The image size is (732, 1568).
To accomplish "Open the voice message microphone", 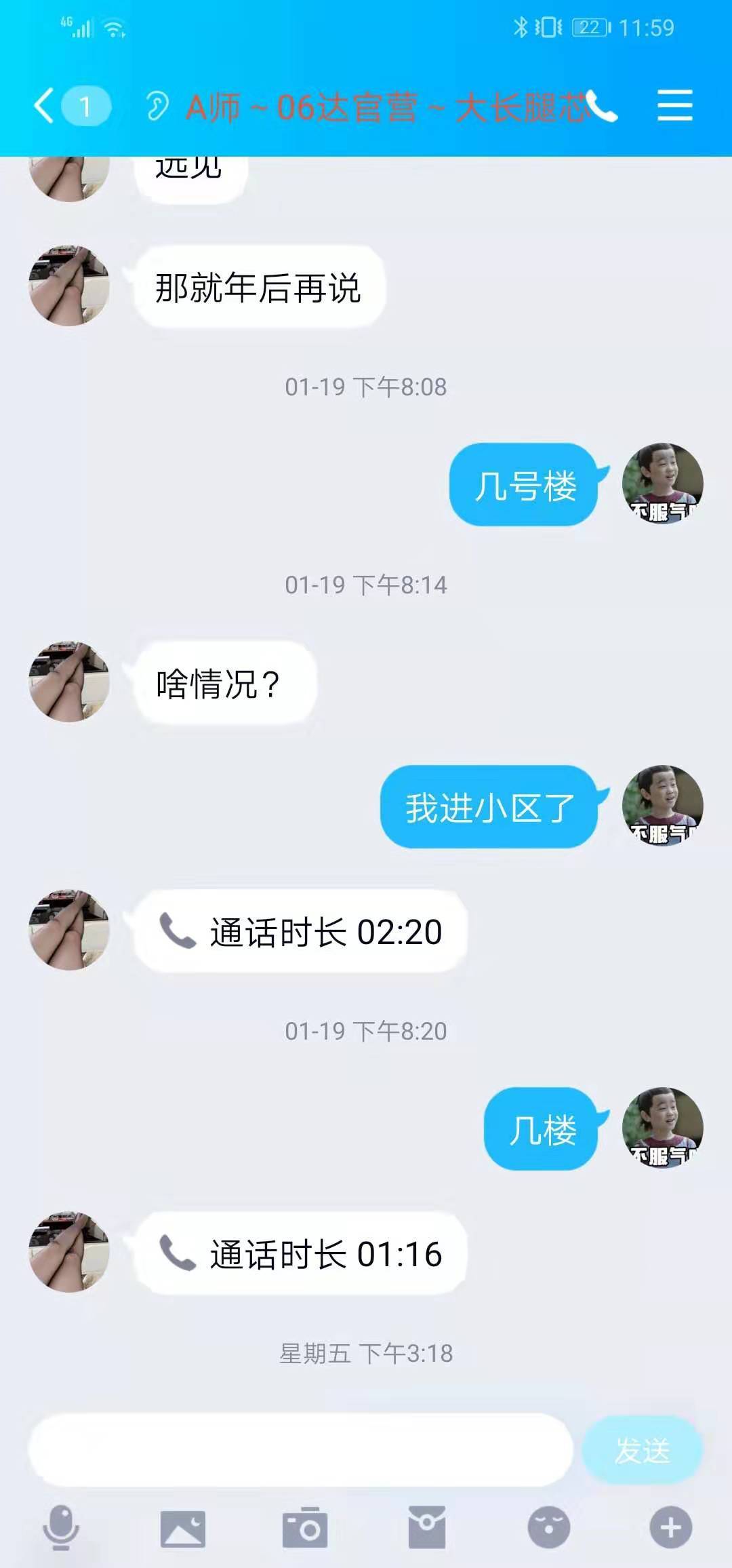I will [x=61, y=1528].
